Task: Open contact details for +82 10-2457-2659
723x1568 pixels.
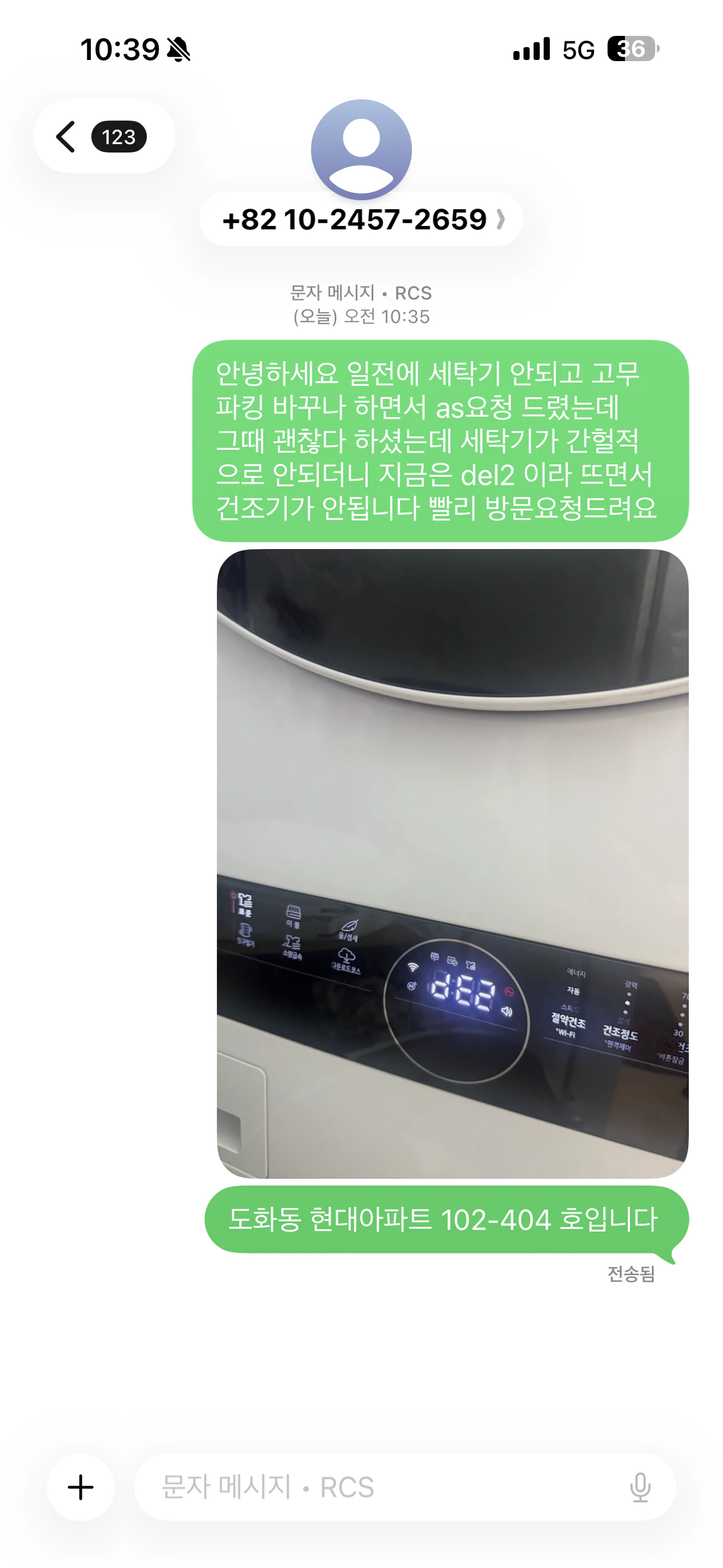Action: (x=361, y=219)
